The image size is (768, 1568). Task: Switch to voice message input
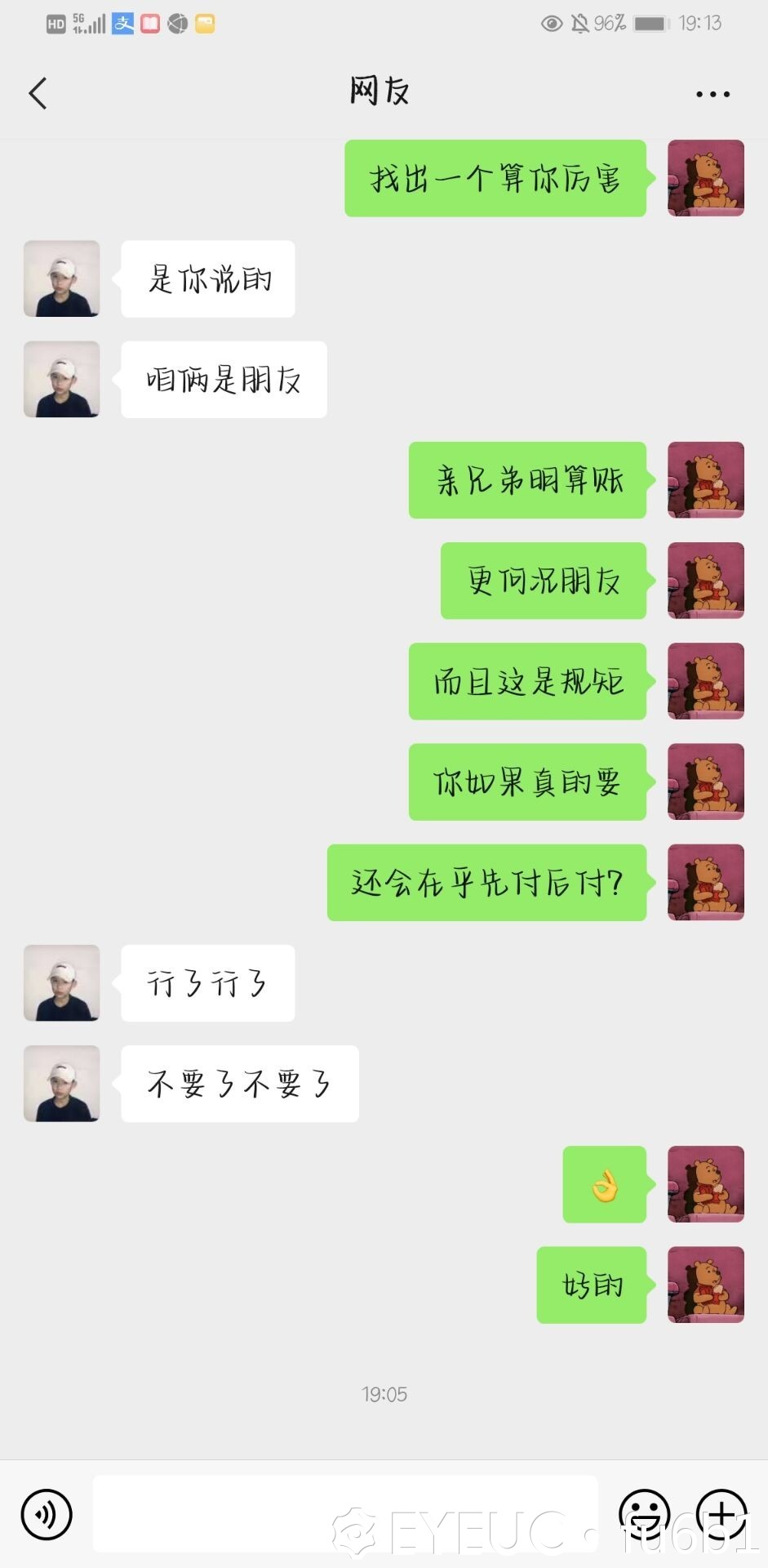[x=47, y=1514]
